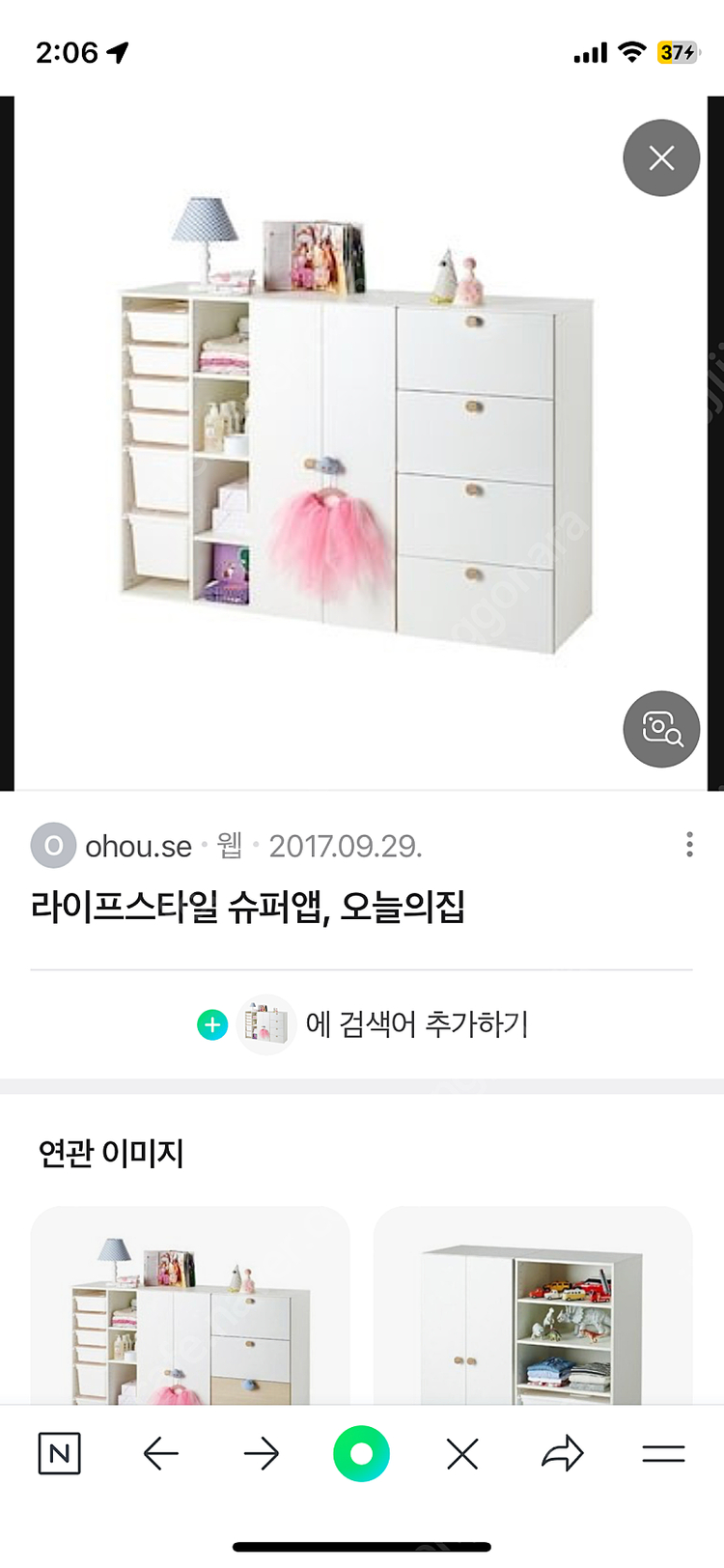Dismiss the page with the bottom toolbar X

(x=460, y=1452)
